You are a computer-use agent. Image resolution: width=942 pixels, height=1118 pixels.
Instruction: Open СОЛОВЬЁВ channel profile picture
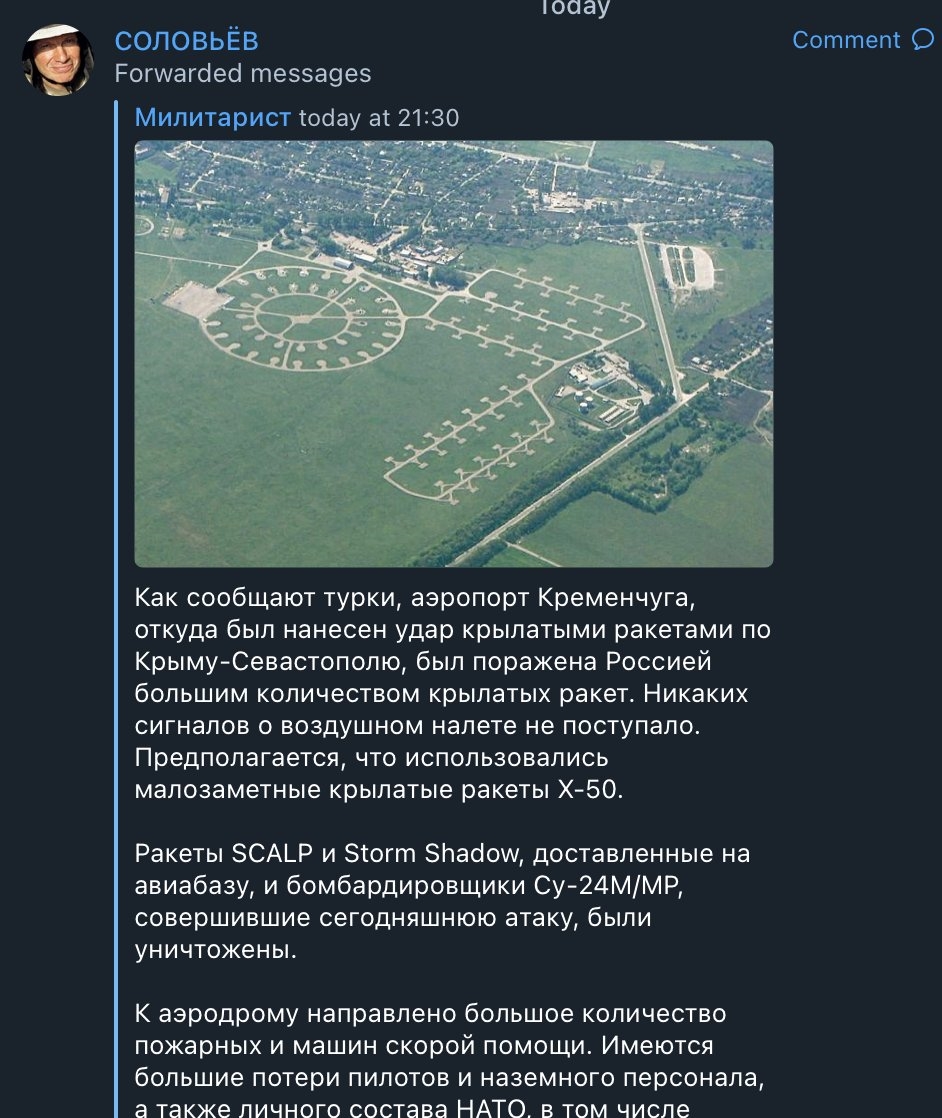[x=58, y=60]
